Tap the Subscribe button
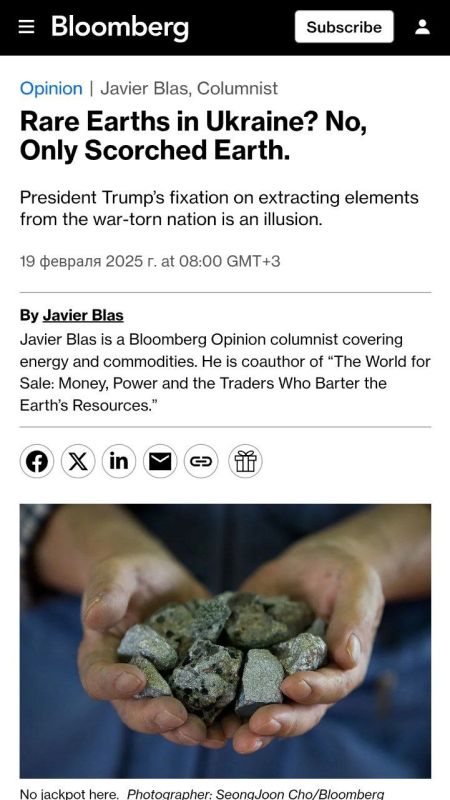 click(344, 27)
